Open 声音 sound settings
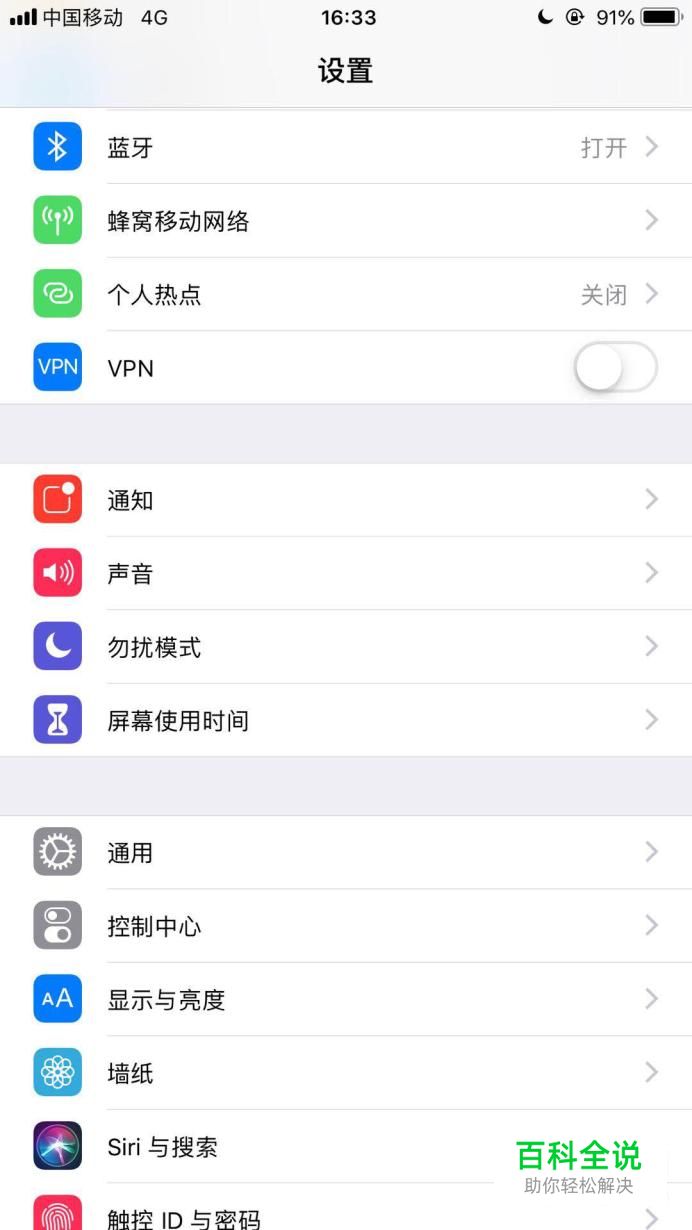This screenshot has height=1230, width=692. click(345, 573)
